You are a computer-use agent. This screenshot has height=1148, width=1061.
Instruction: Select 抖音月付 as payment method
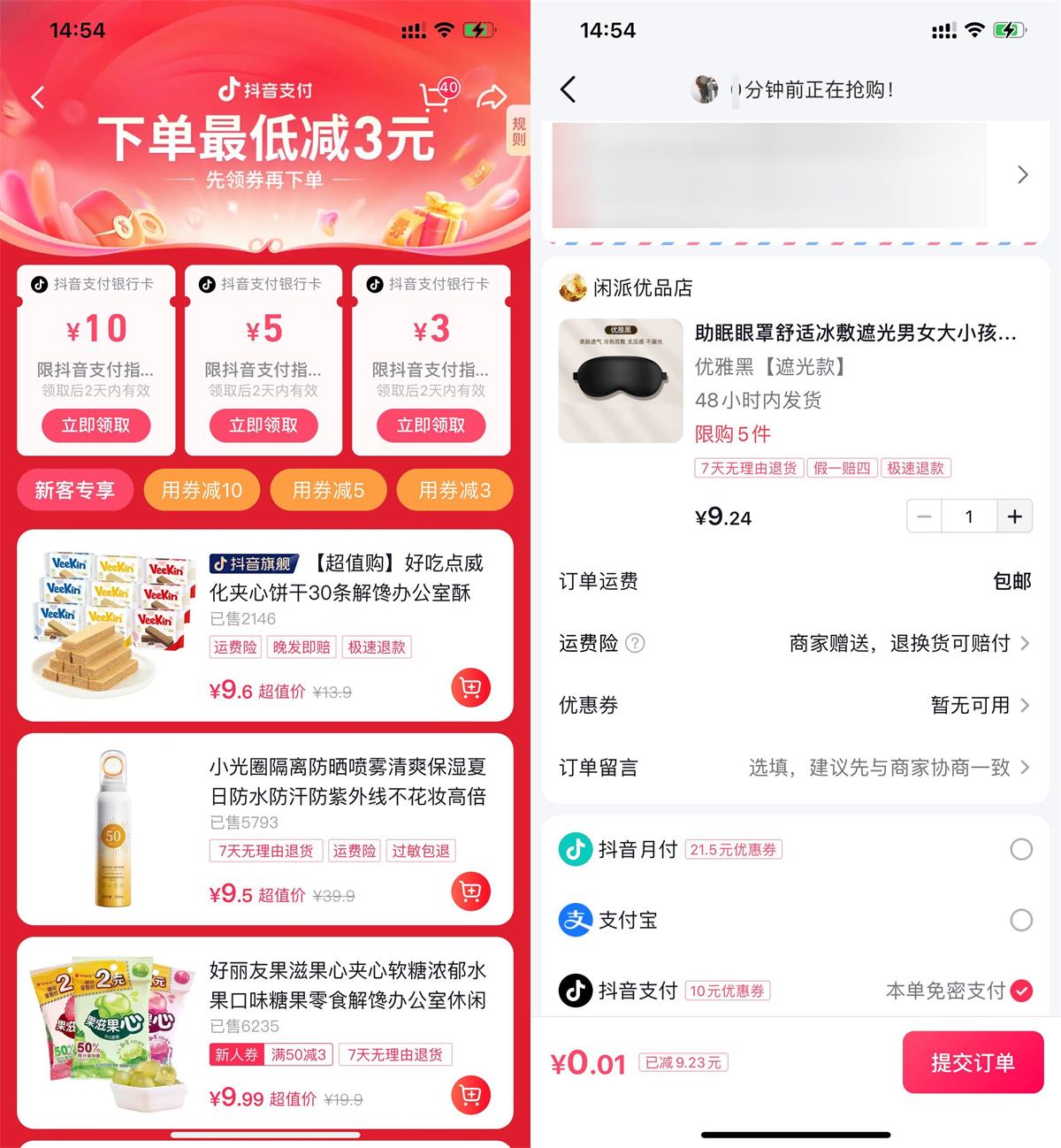tap(1020, 849)
